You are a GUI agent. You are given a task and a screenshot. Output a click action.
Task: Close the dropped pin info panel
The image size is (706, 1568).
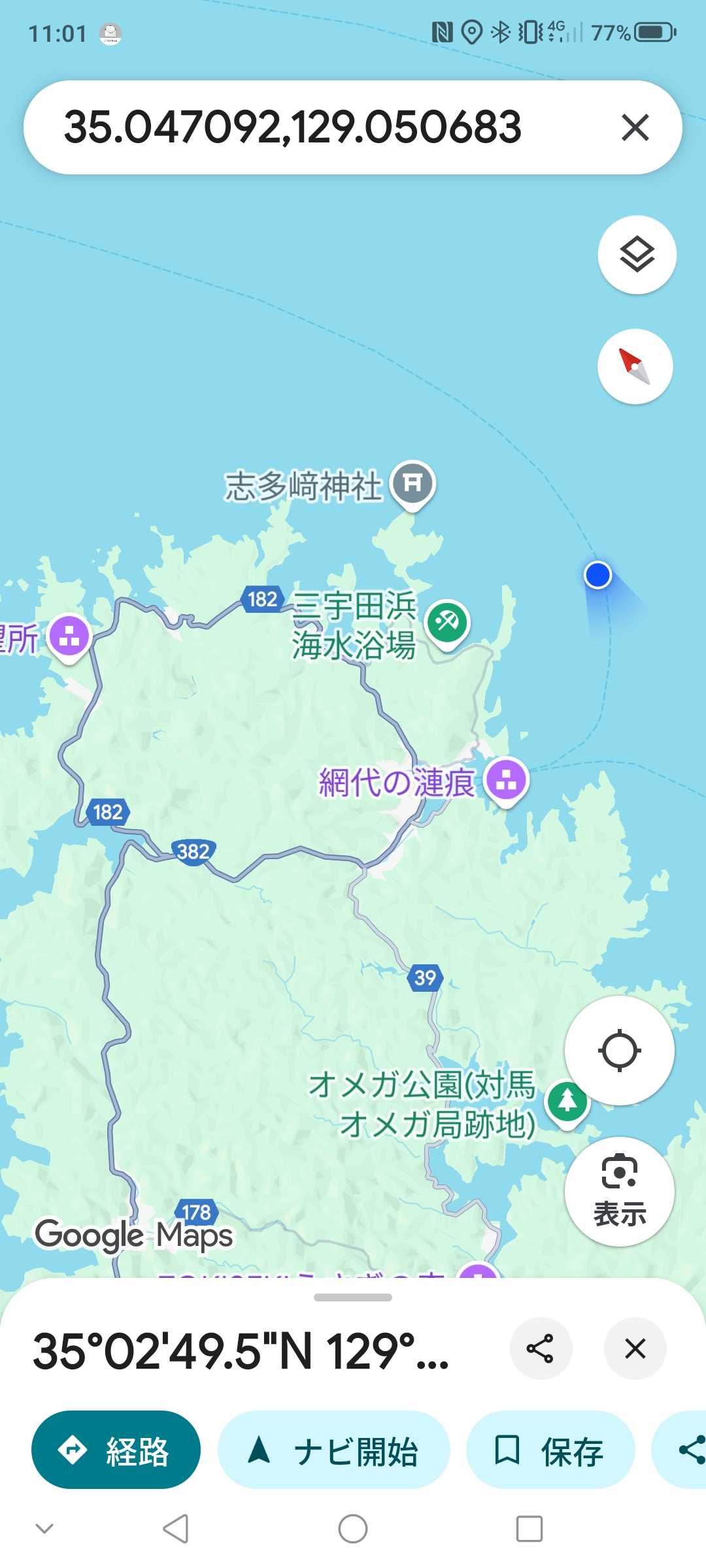635,1348
